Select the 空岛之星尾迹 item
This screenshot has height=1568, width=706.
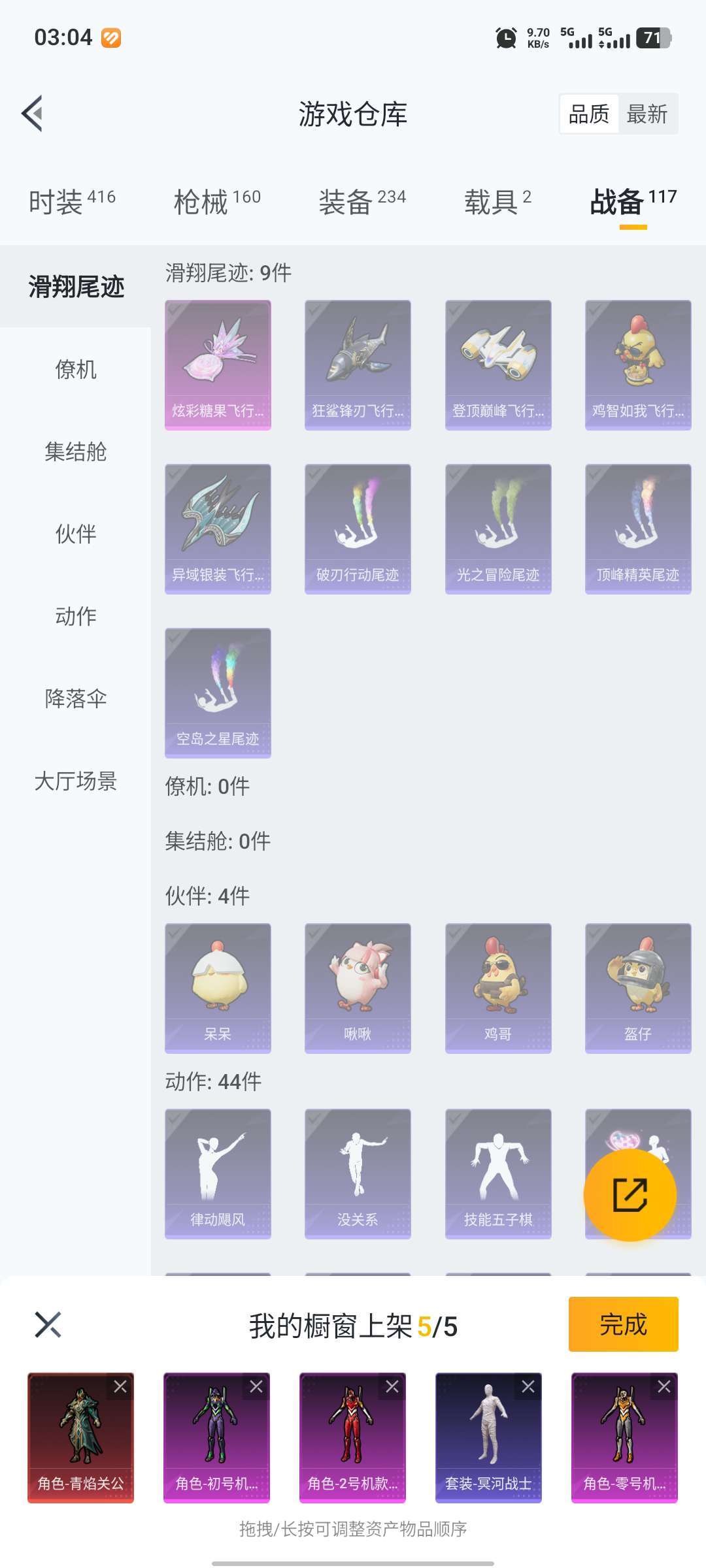pos(218,693)
